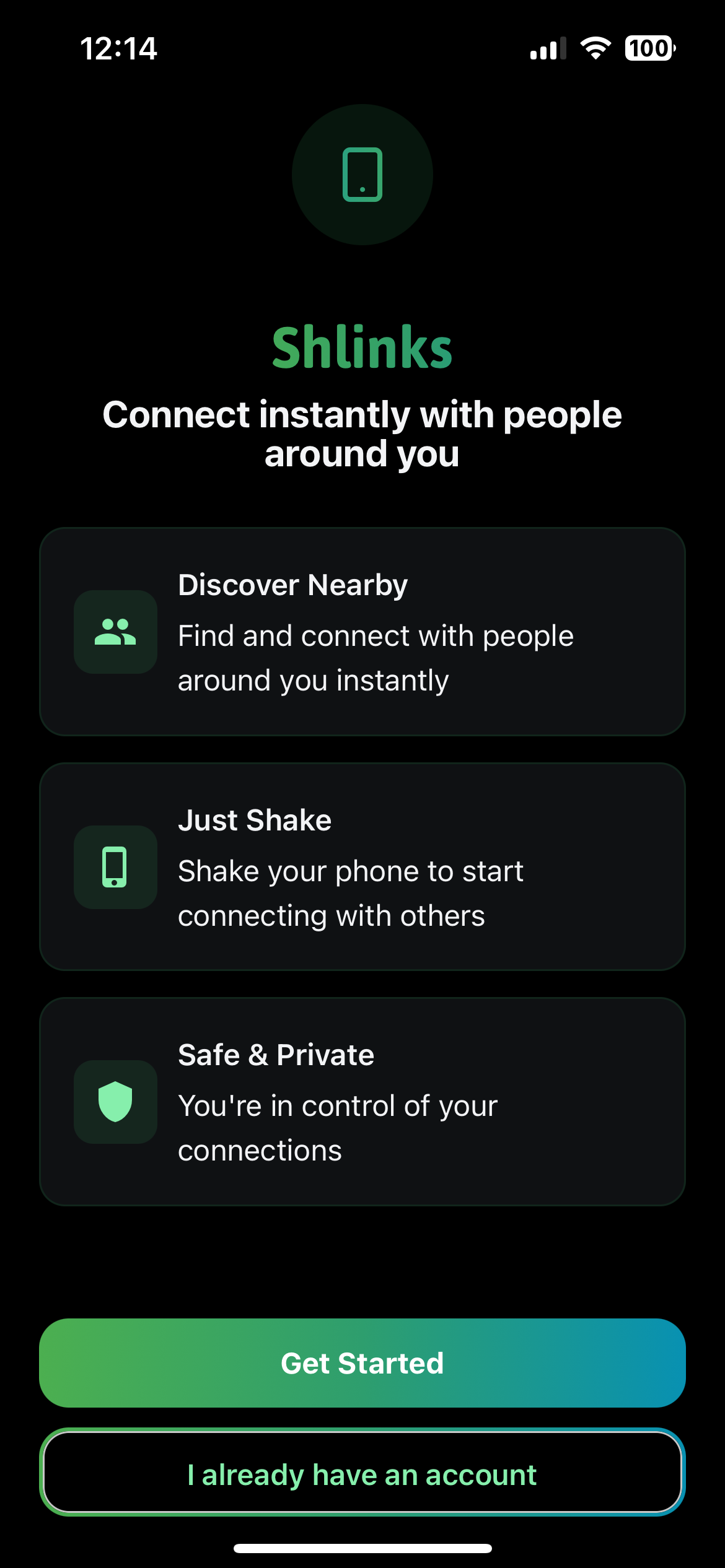
Task: Click the Shlinks phone logo icon
Action: tap(362, 175)
